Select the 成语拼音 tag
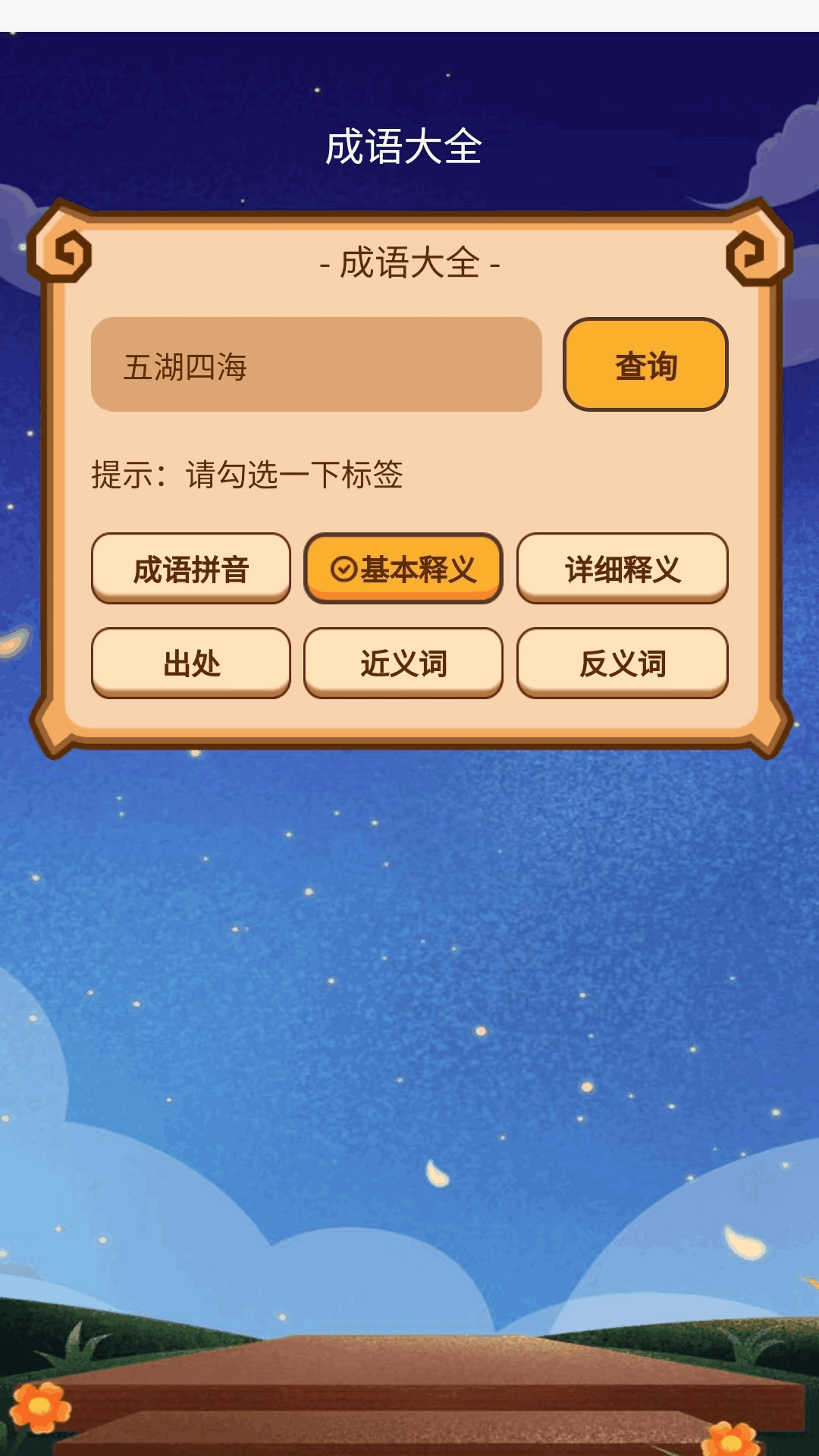Viewport: 819px width, 1456px height. tap(191, 568)
